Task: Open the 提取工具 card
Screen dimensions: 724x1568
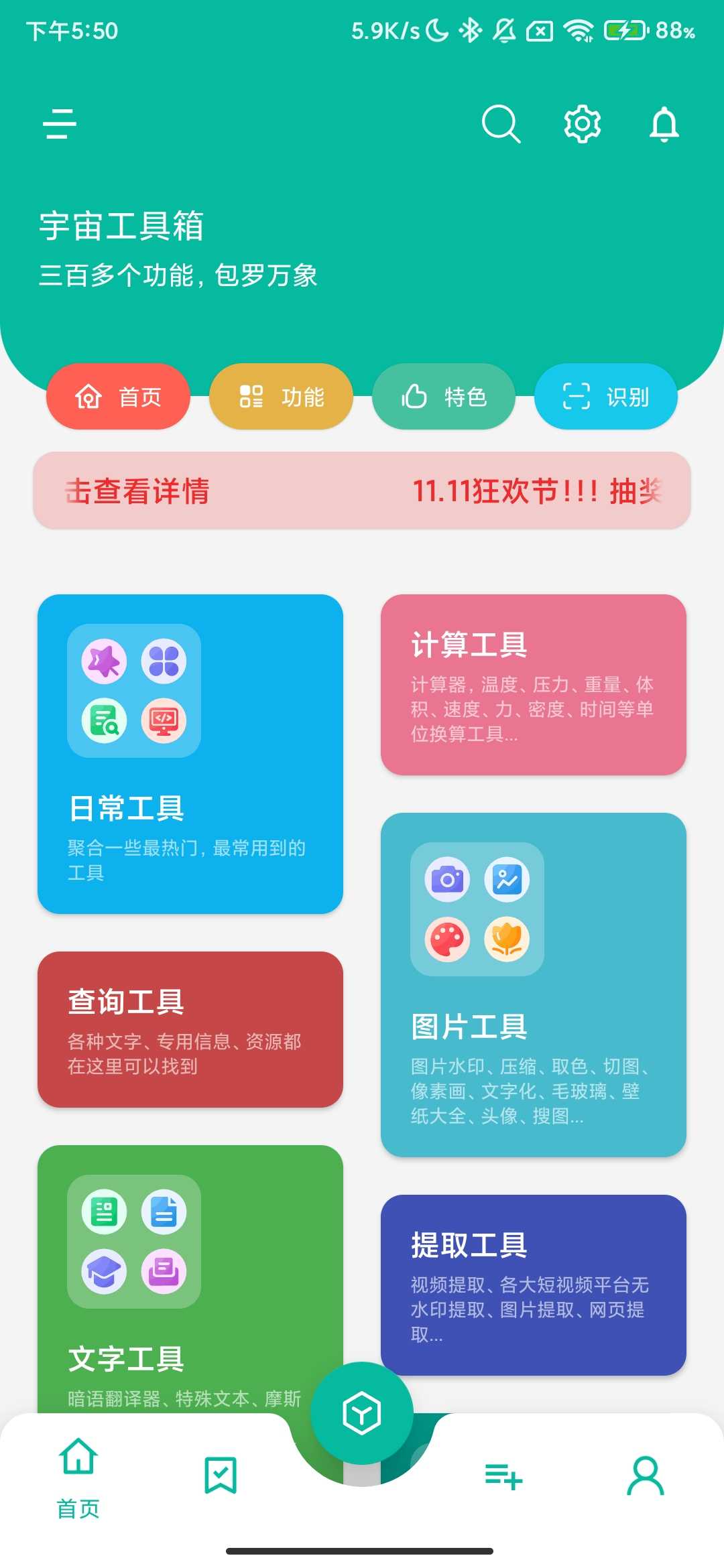Action: (533, 1285)
